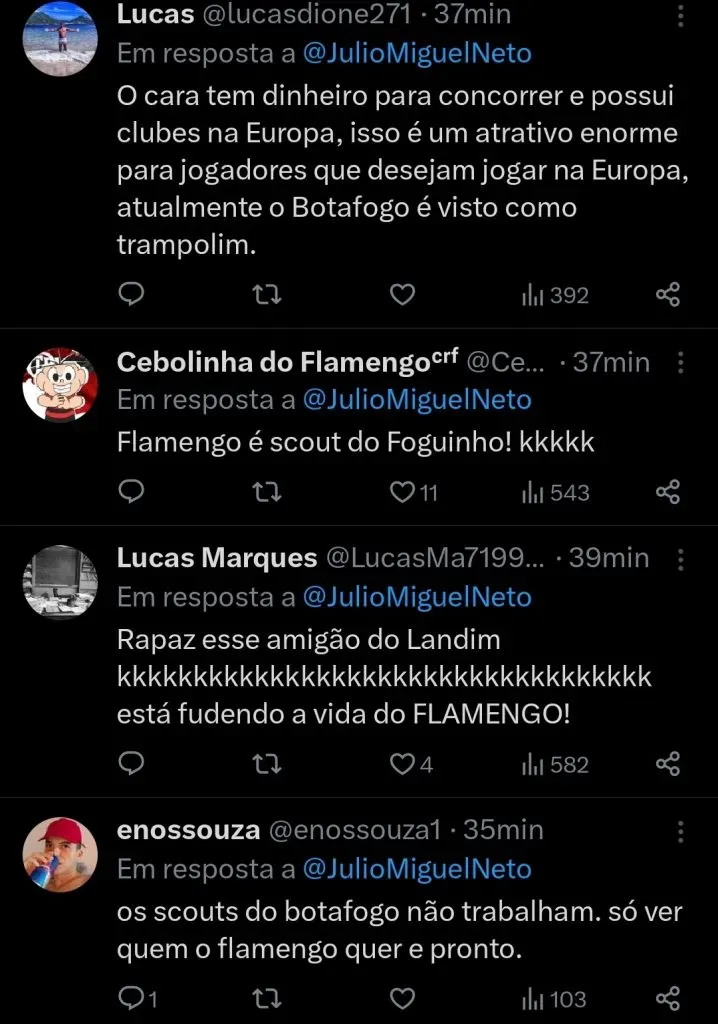Reply to Lucas's tweet about European clubs

(132, 295)
